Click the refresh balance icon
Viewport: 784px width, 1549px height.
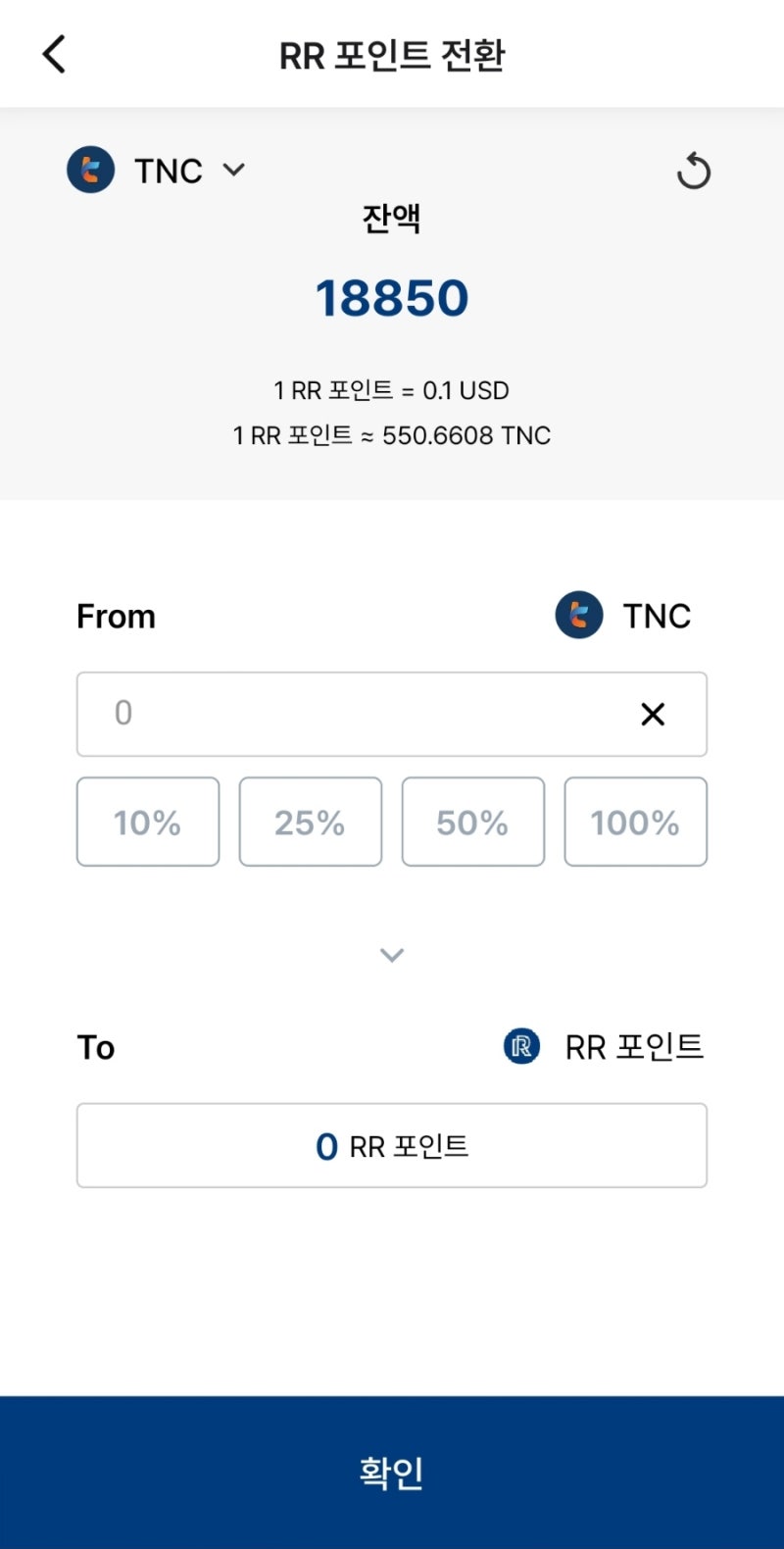coord(695,170)
